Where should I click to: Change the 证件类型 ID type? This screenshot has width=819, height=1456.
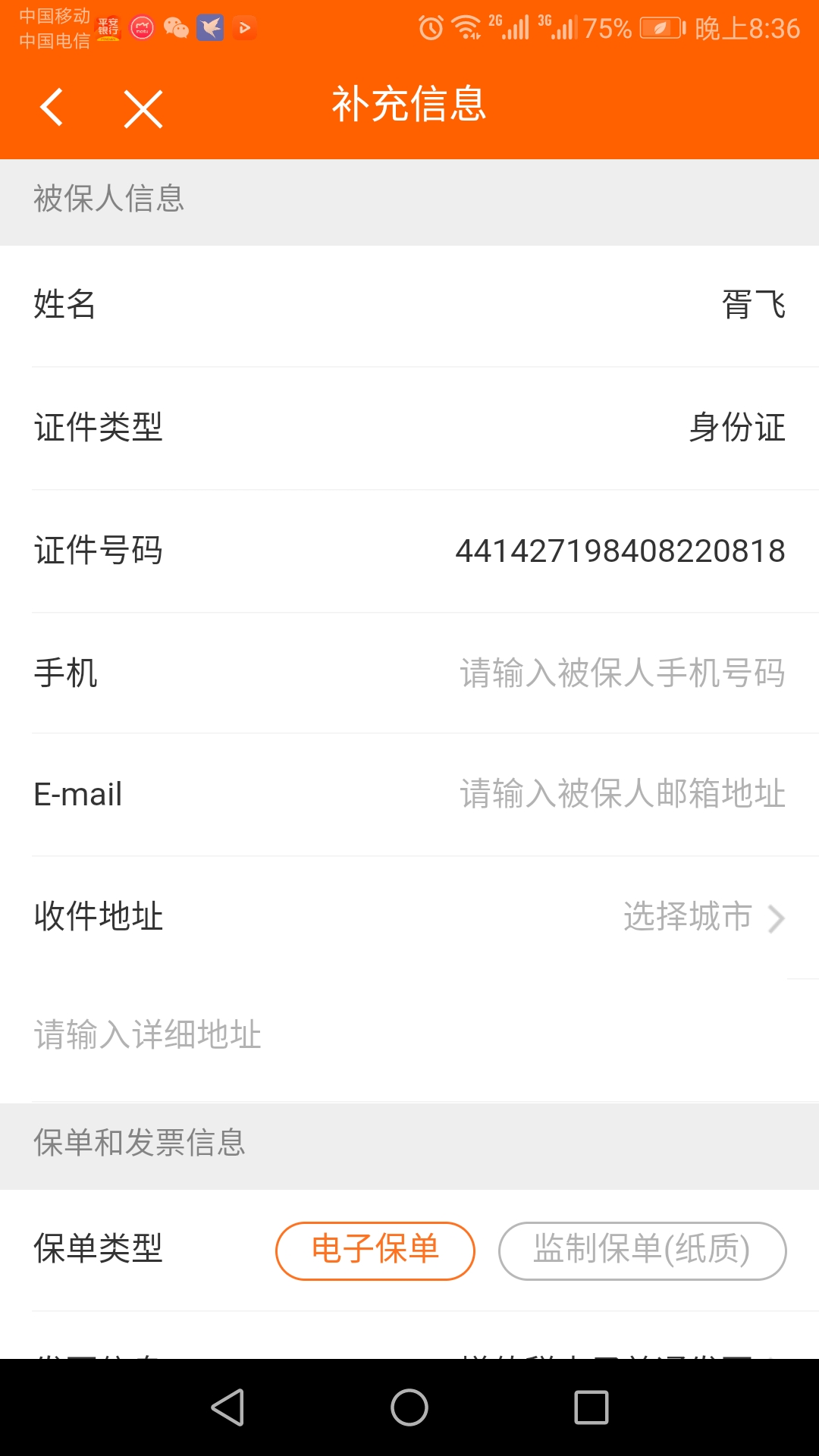(x=736, y=428)
